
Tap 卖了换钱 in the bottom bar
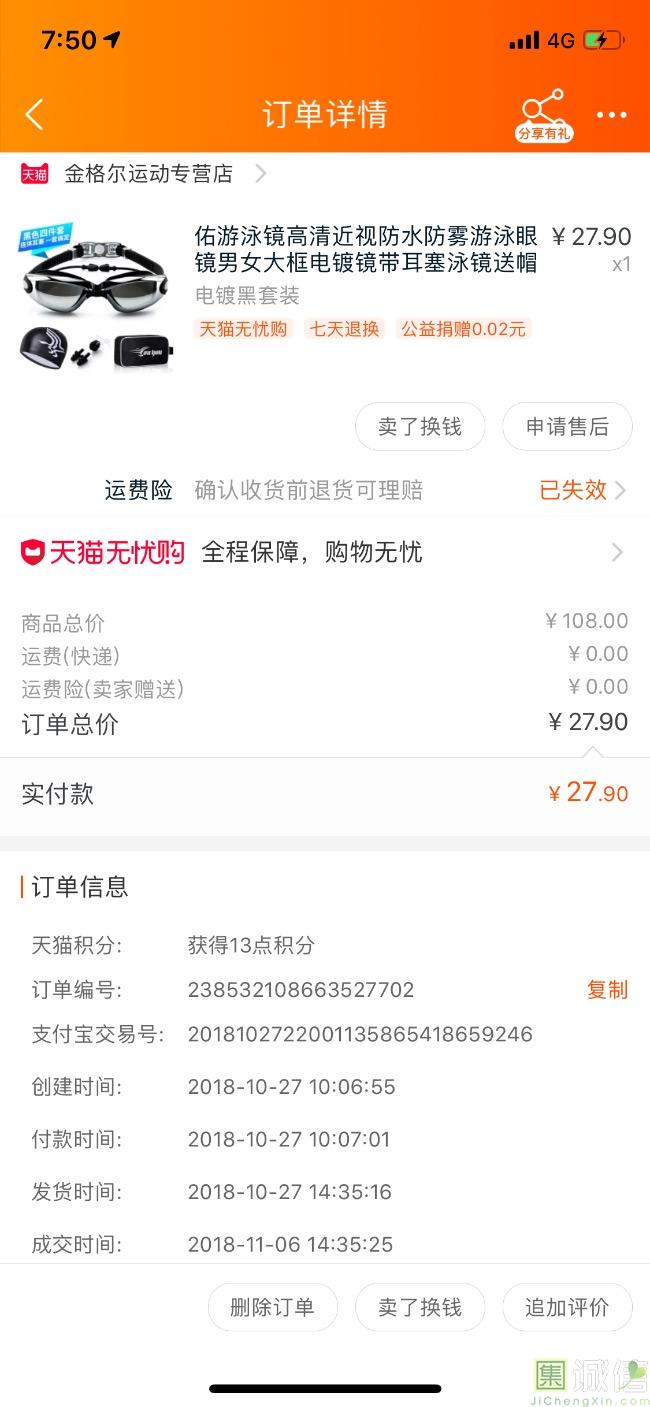[x=420, y=1307]
